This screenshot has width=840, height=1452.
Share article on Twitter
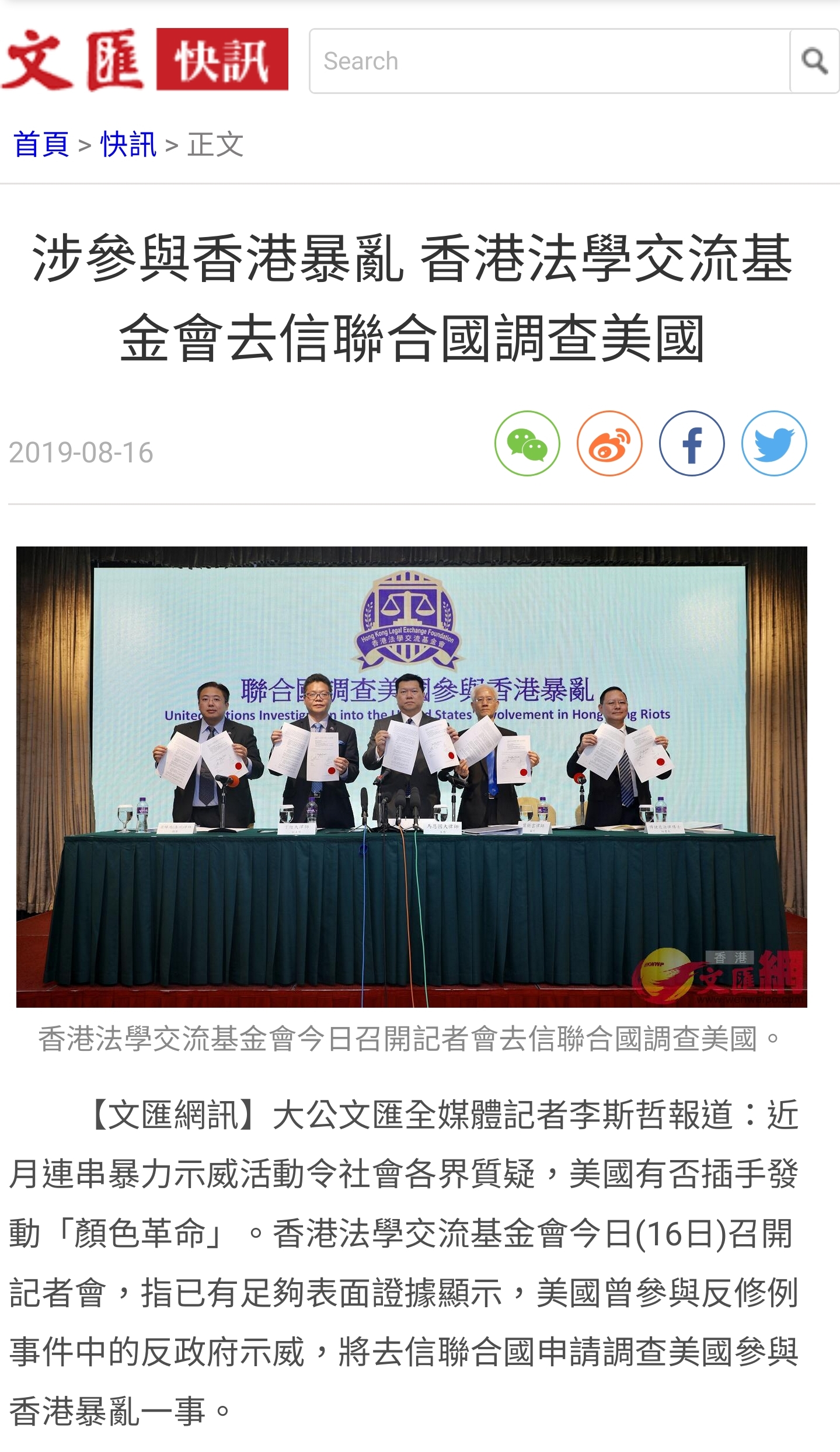(774, 444)
